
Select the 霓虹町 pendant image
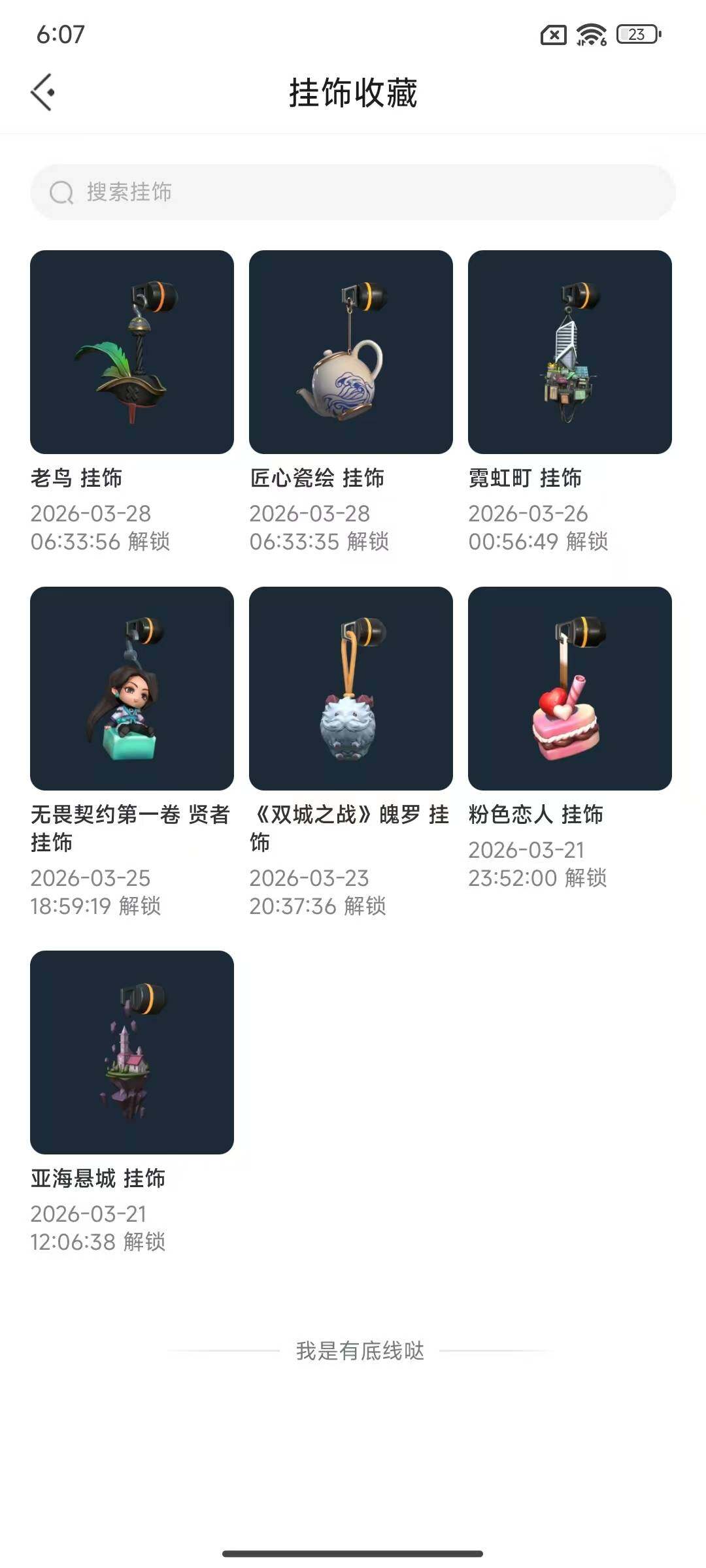[x=570, y=351]
